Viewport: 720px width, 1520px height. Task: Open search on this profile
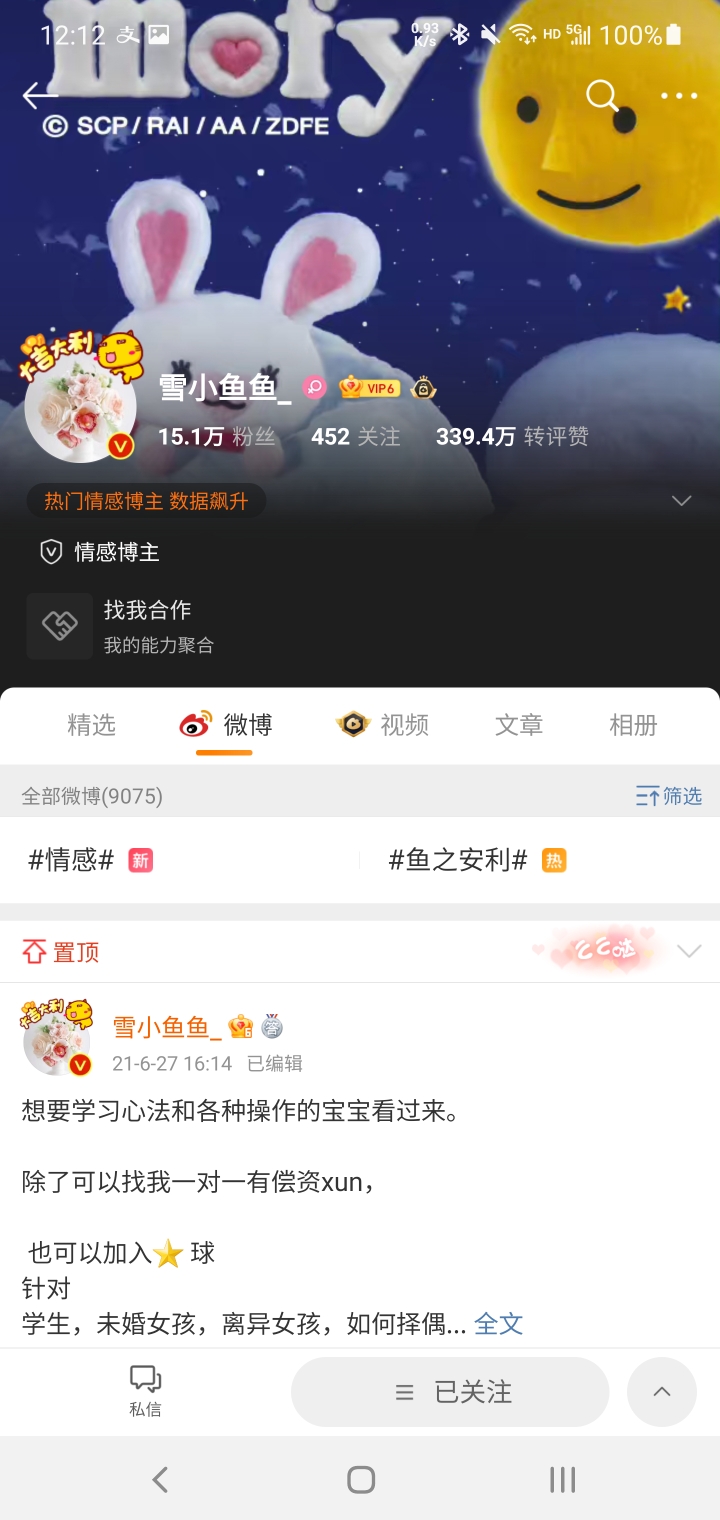602,96
